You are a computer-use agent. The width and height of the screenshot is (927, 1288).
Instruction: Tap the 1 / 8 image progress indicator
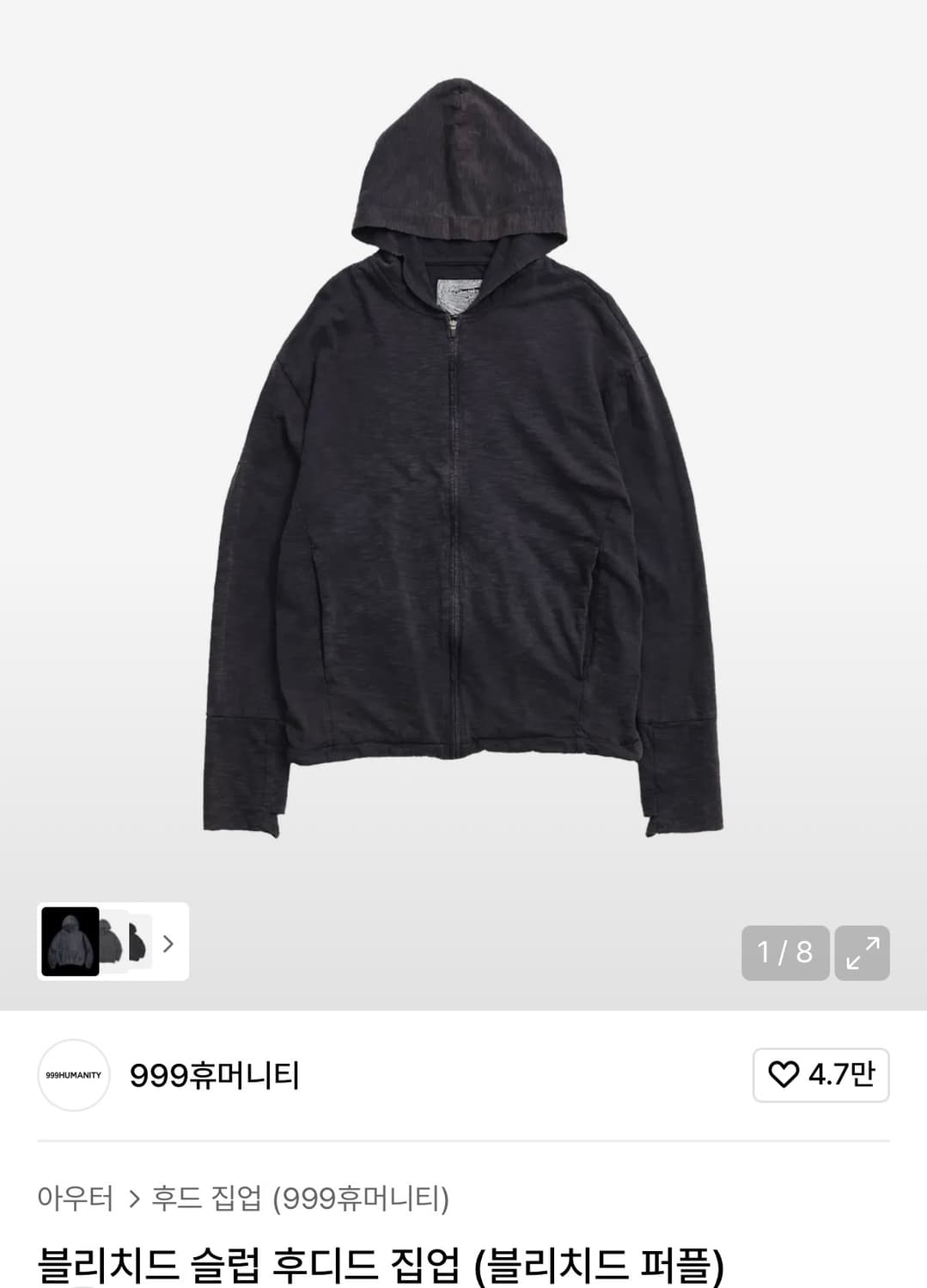tap(784, 952)
